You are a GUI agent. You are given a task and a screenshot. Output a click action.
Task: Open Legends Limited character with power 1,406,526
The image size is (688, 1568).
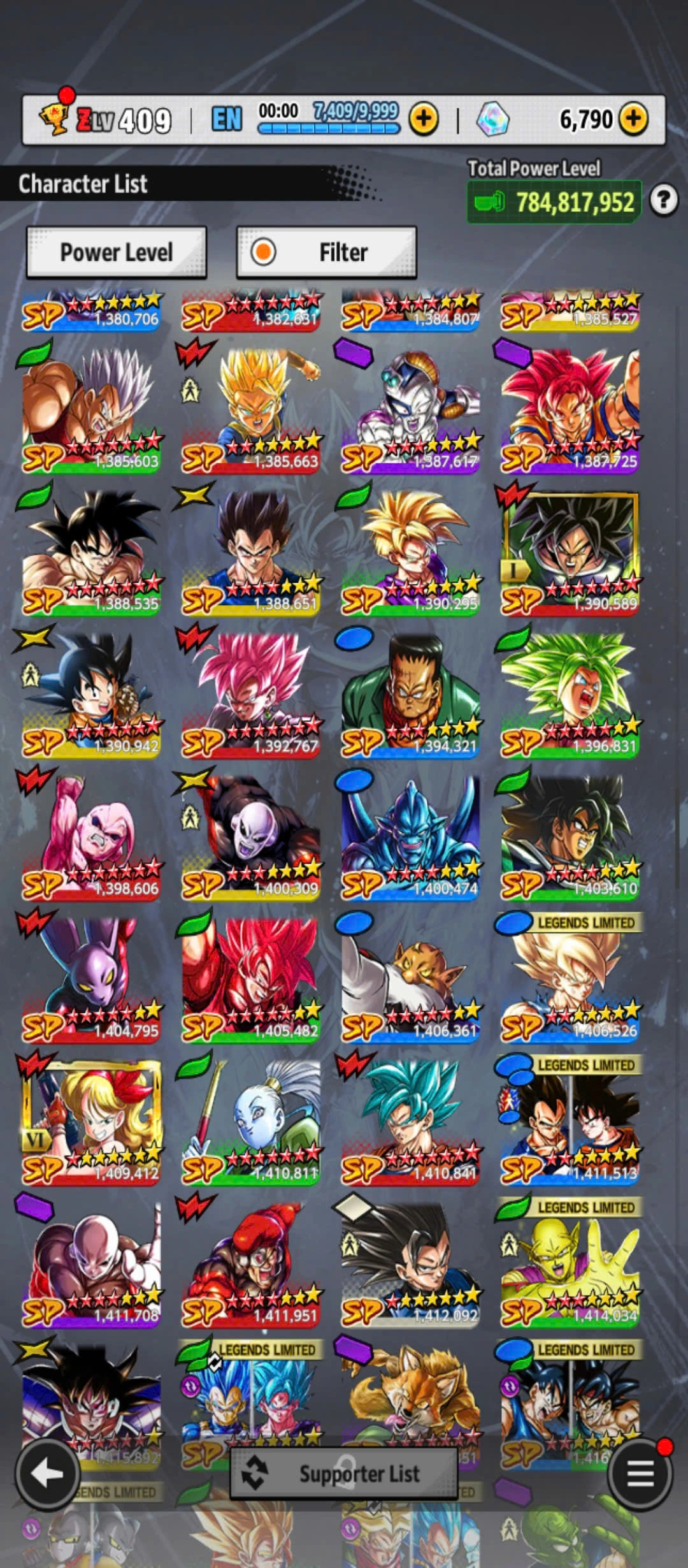tap(570, 978)
